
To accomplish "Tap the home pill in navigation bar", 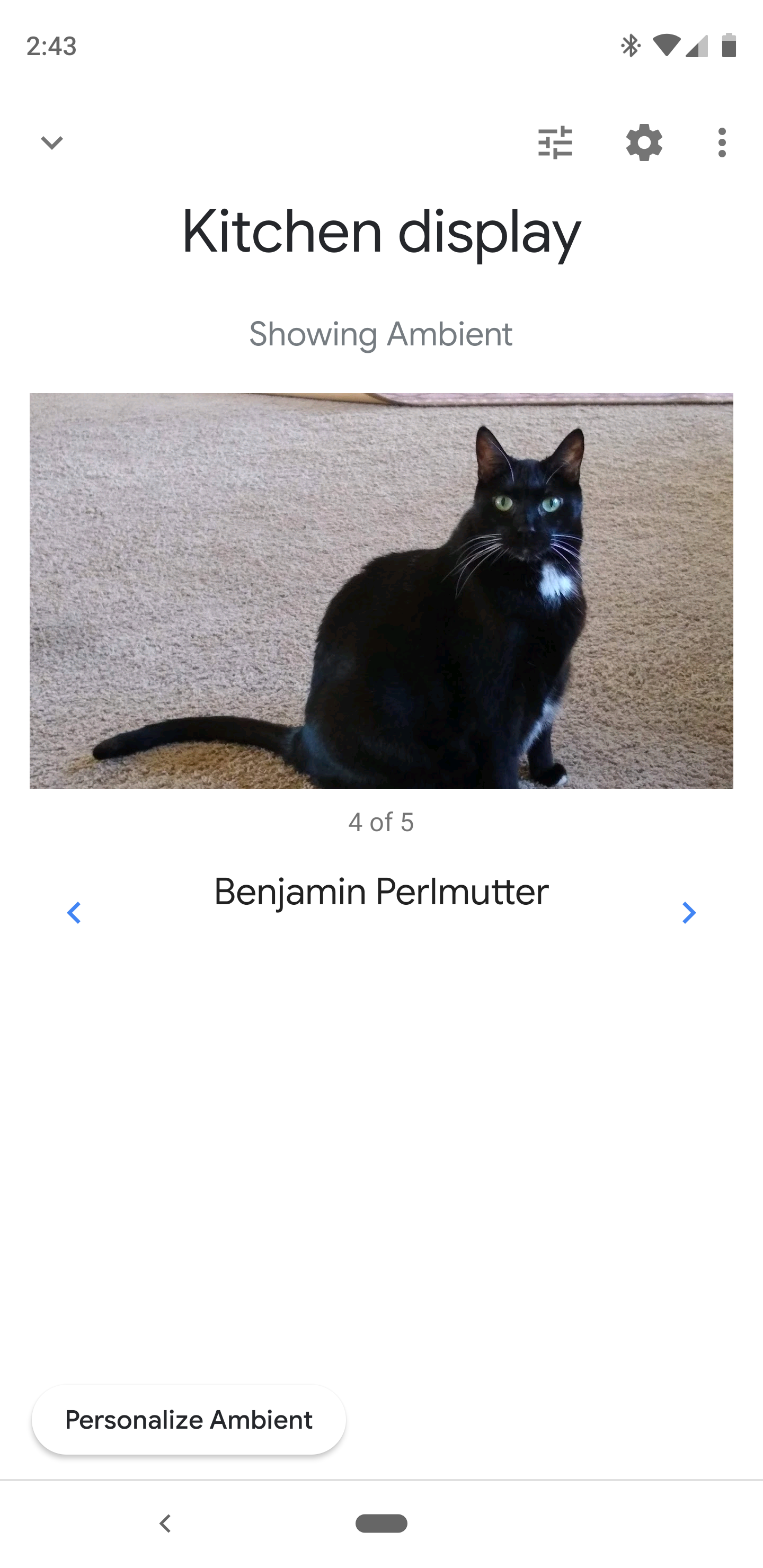I will (382, 1524).
